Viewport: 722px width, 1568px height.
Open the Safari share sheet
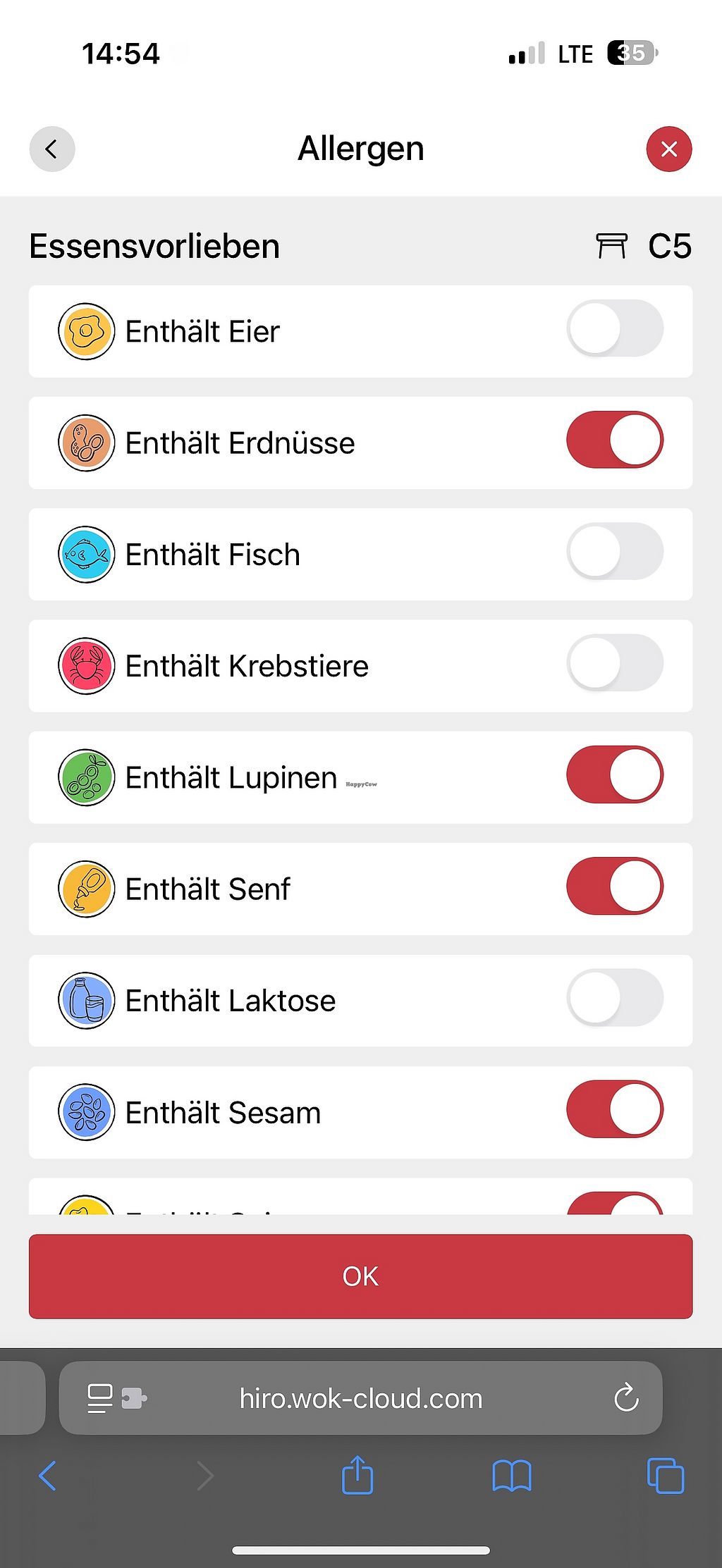click(357, 1475)
